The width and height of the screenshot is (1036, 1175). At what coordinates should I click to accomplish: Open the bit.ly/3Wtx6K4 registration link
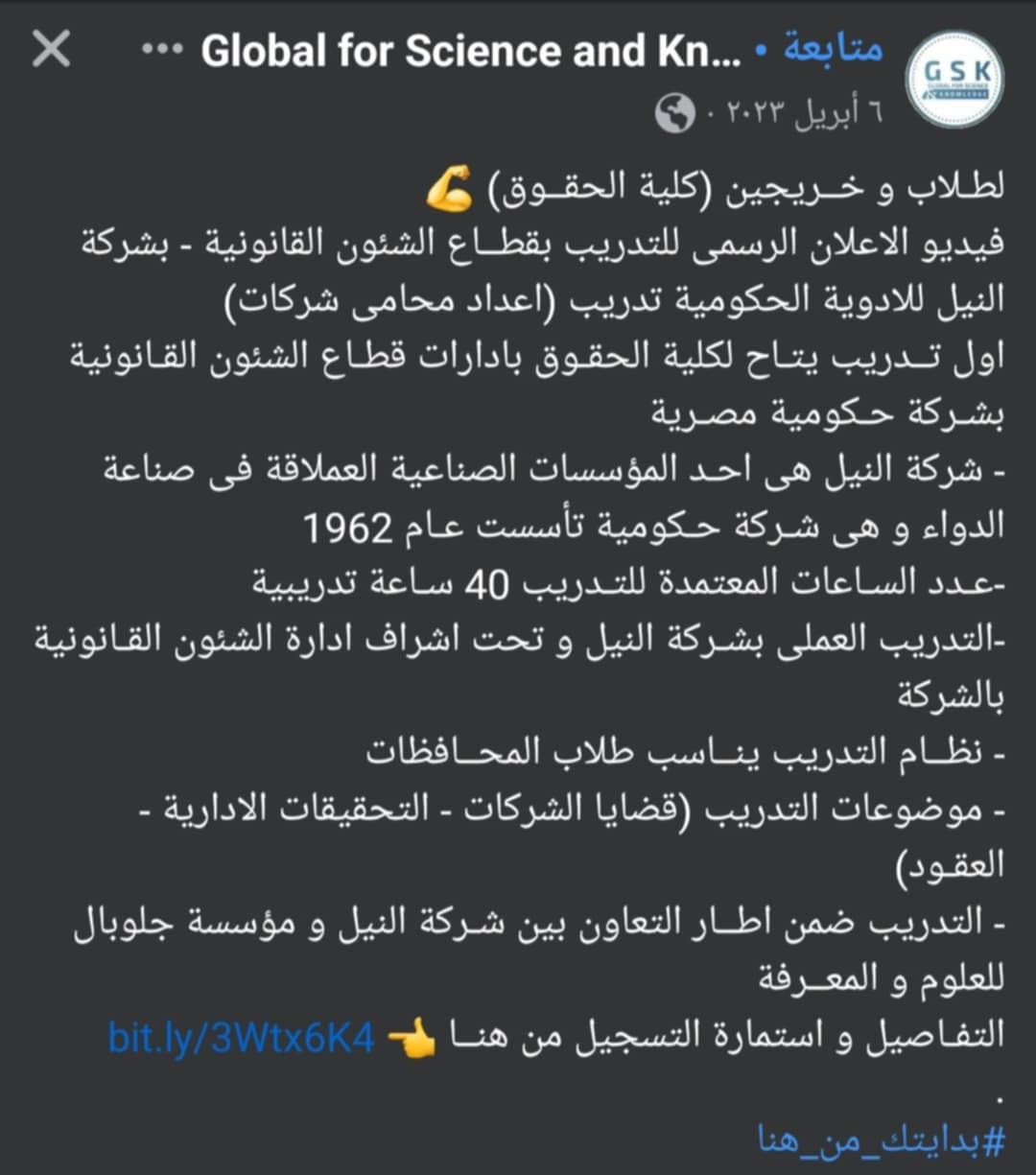[241, 1038]
